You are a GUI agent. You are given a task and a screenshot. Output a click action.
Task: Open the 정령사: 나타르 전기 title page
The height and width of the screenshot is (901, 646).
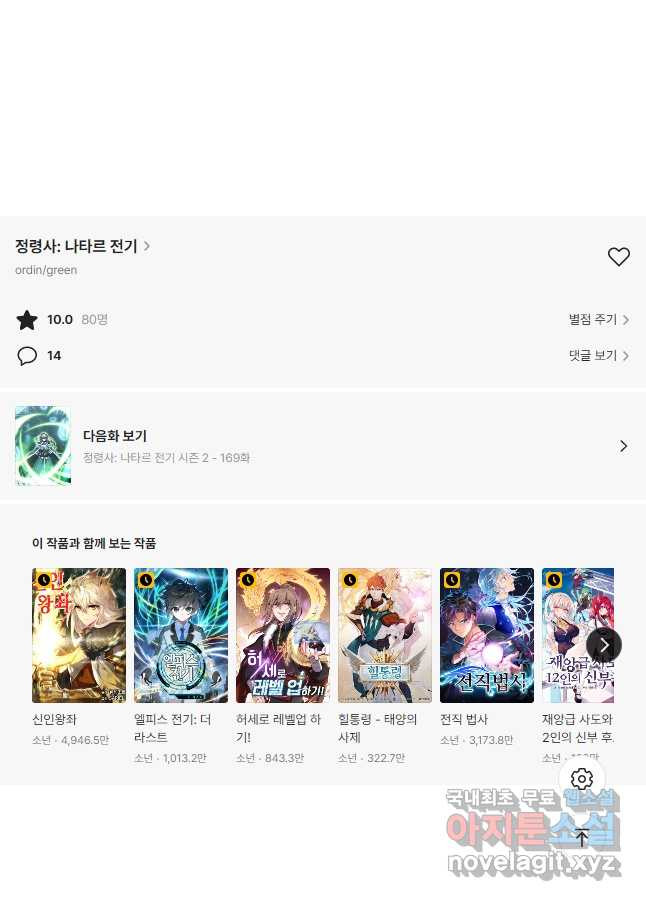click(x=82, y=246)
